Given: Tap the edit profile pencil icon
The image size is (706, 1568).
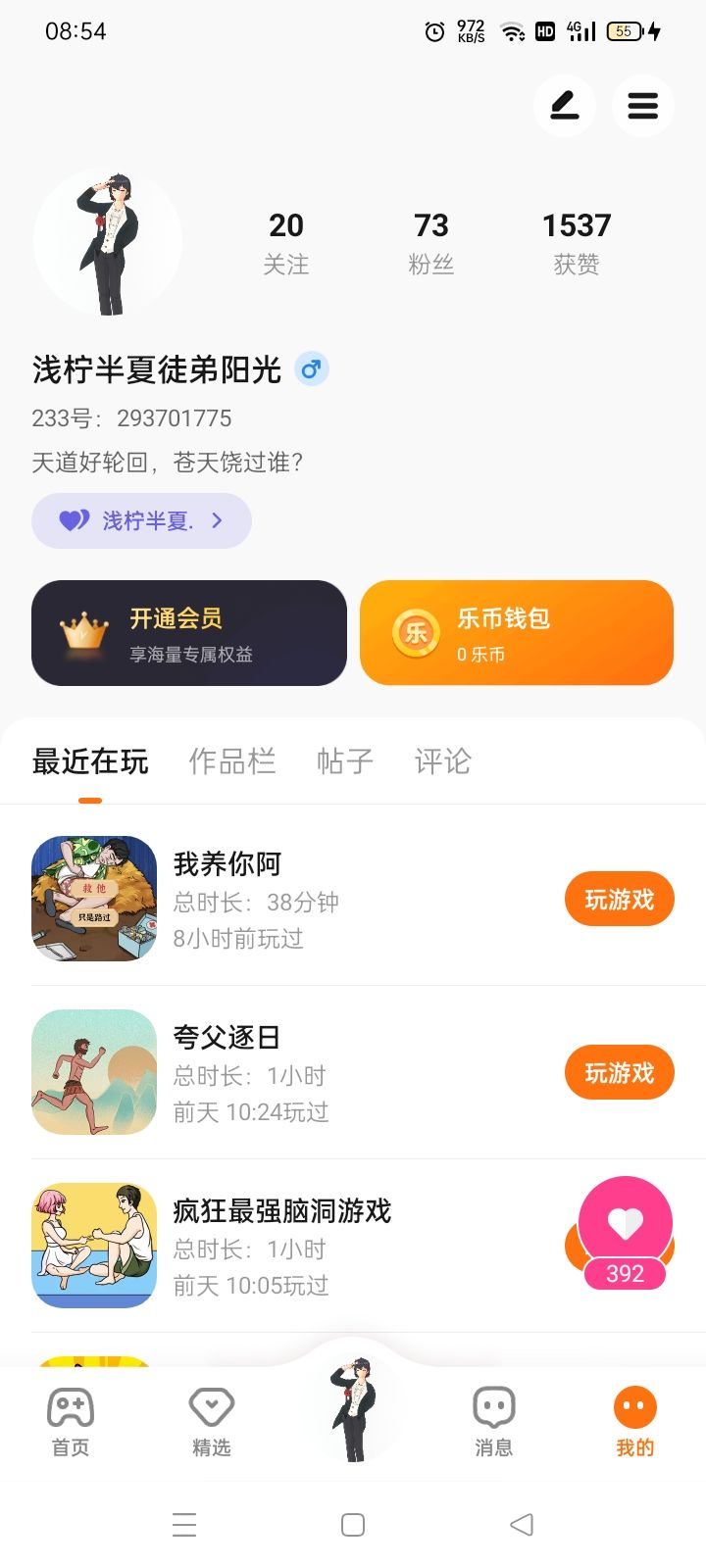Looking at the screenshot, I should [x=564, y=106].
